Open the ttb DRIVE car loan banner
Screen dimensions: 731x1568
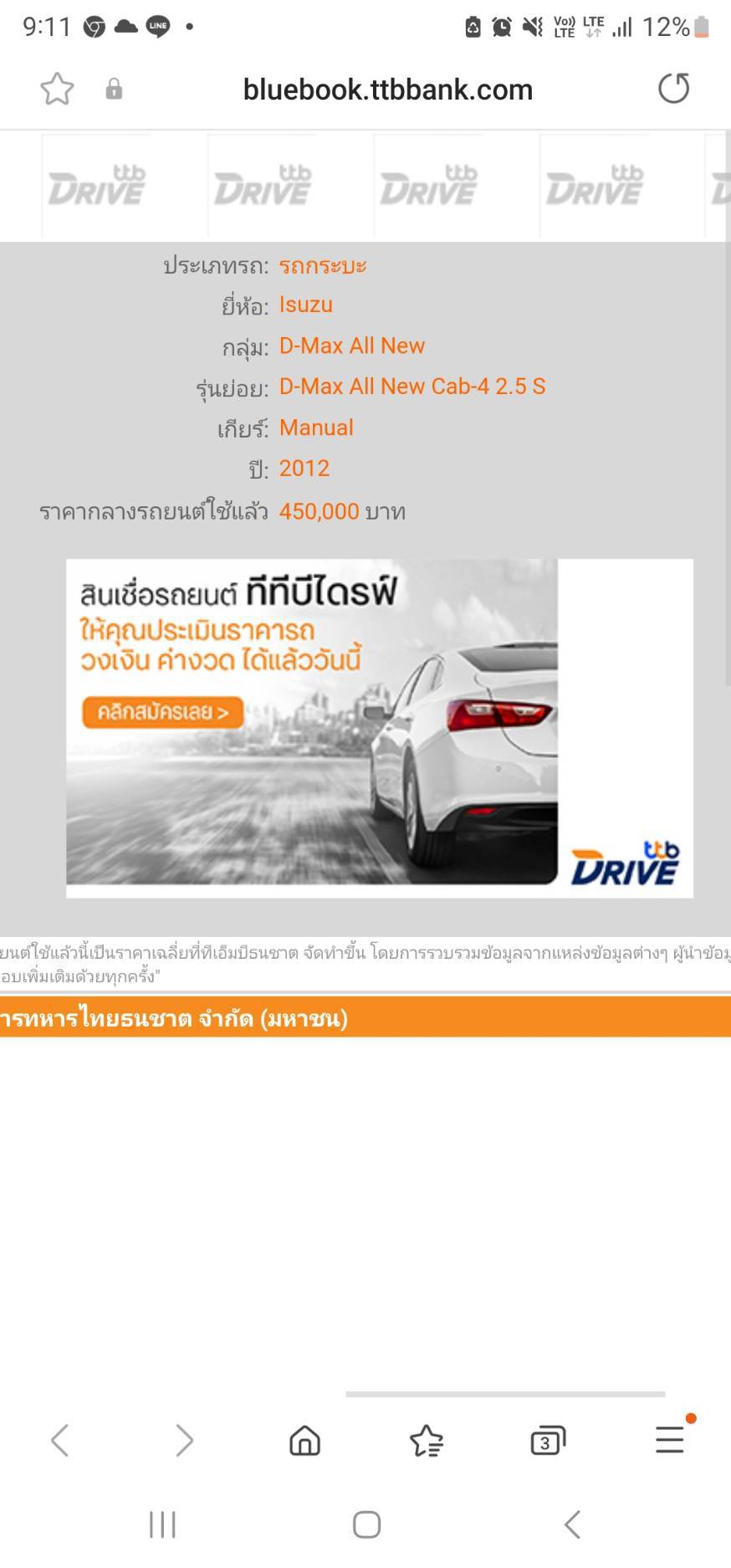(380, 728)
